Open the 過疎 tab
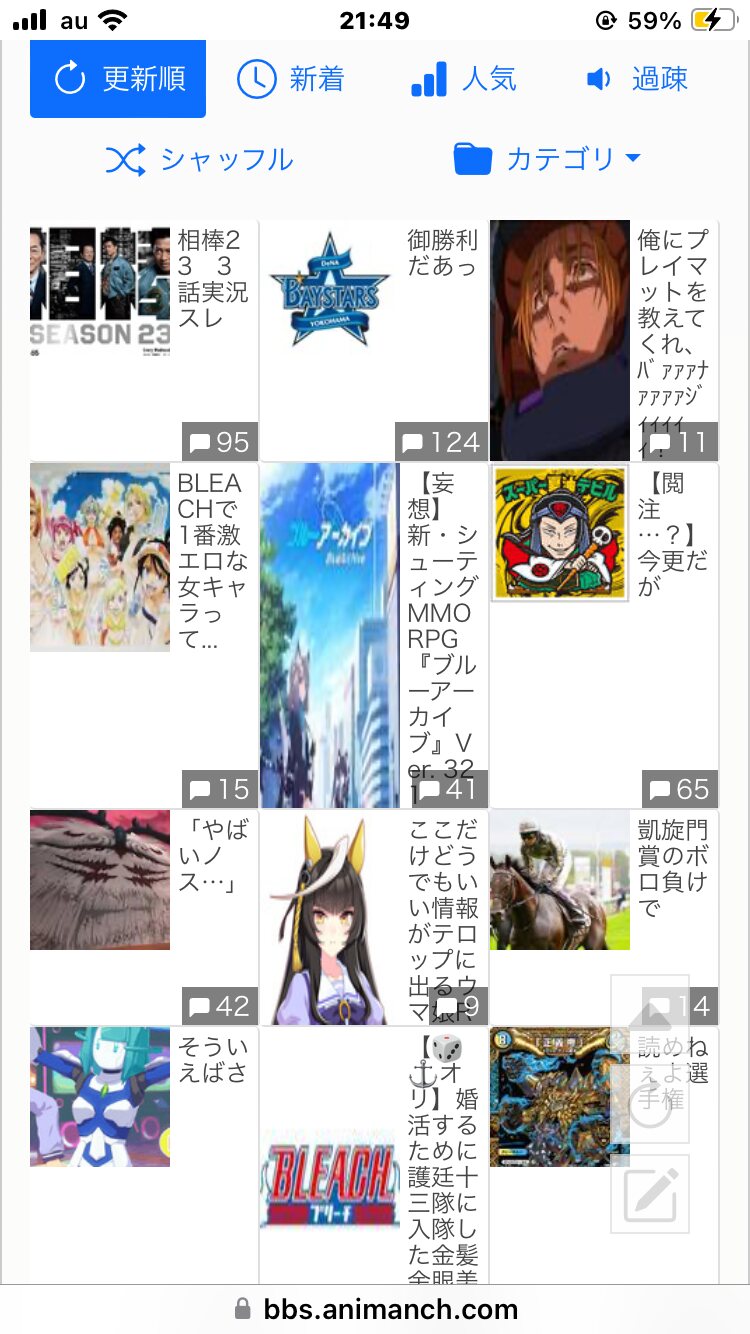This screenshot has height=1334, width=750. point(637,79)
